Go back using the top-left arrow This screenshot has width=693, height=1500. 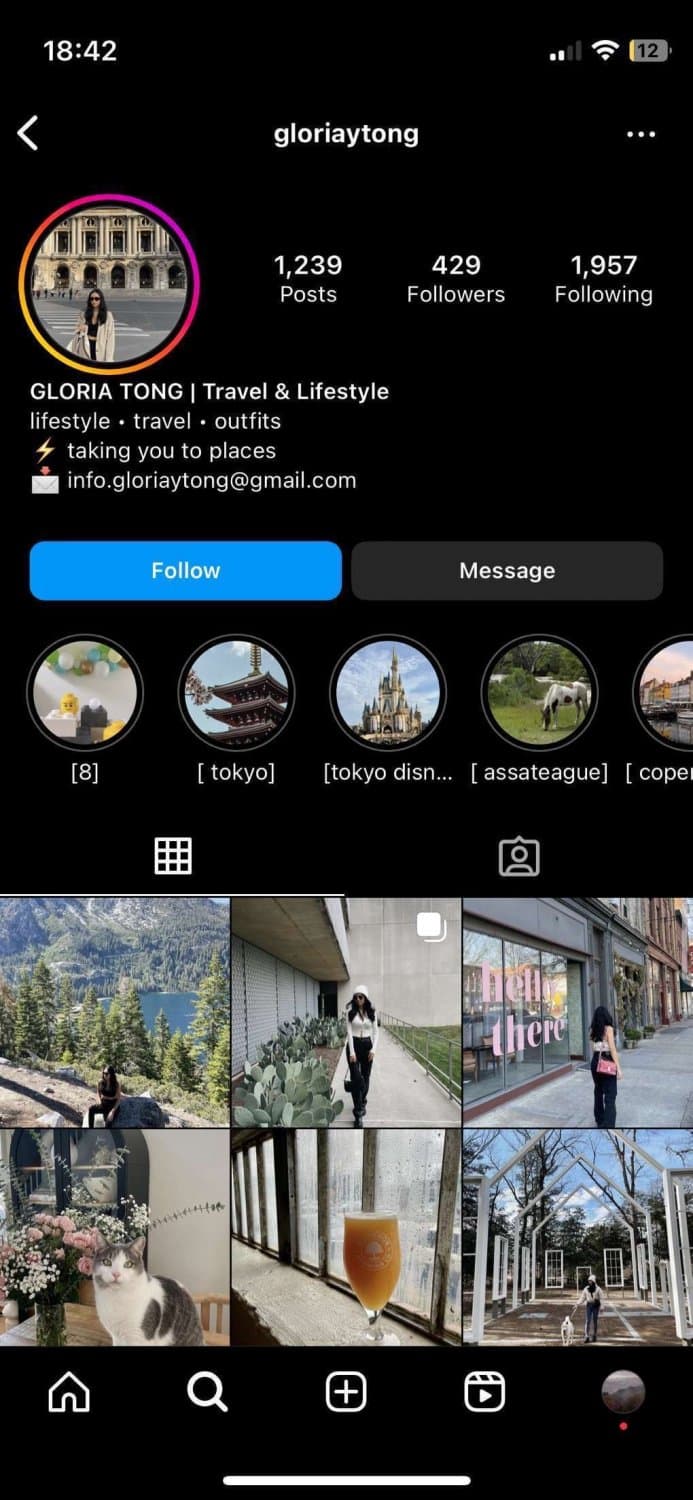pos(28,133)
